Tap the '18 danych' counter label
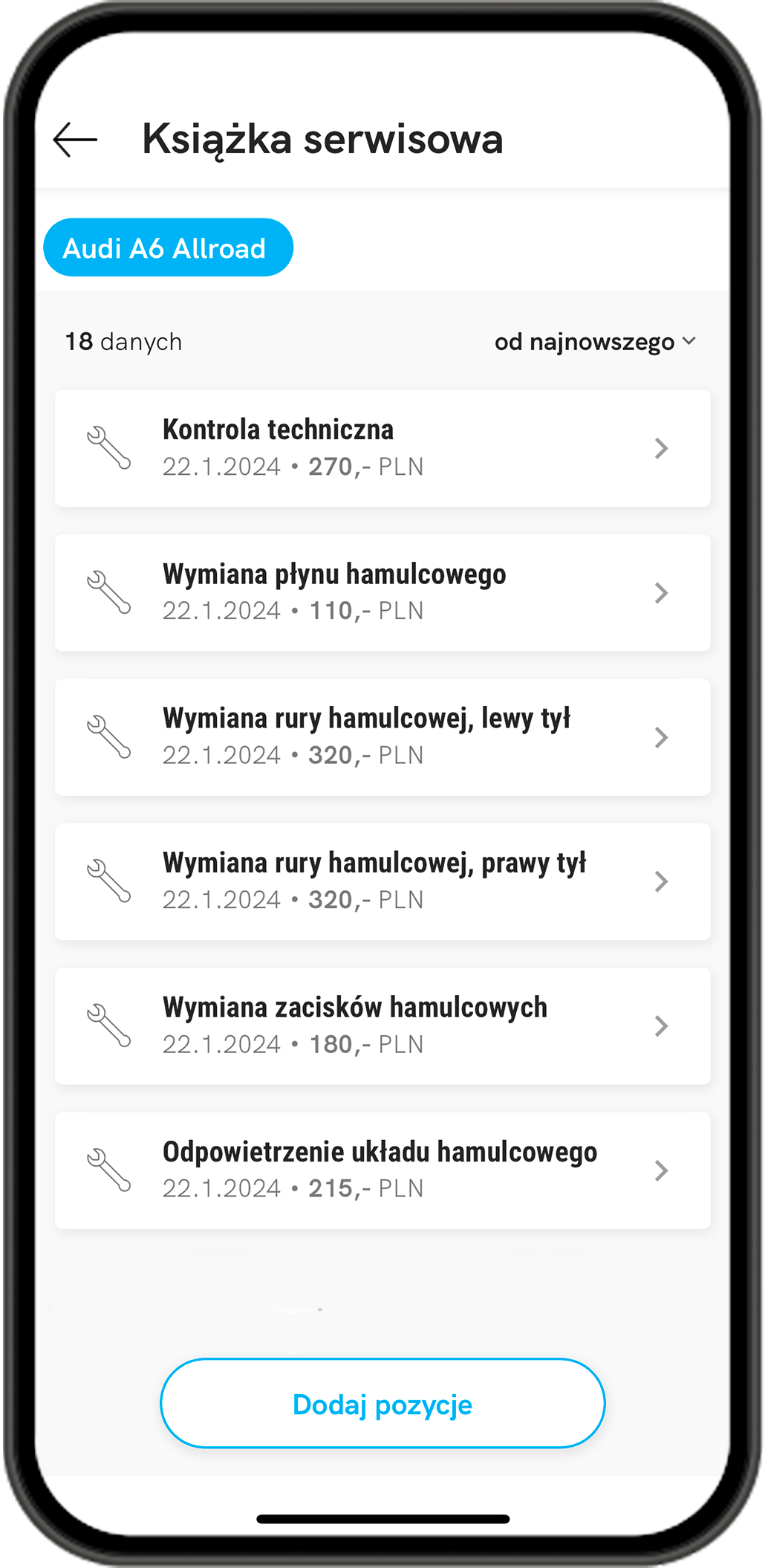The height and width of the screenshot is (1568, 765). tap(123, 342)
